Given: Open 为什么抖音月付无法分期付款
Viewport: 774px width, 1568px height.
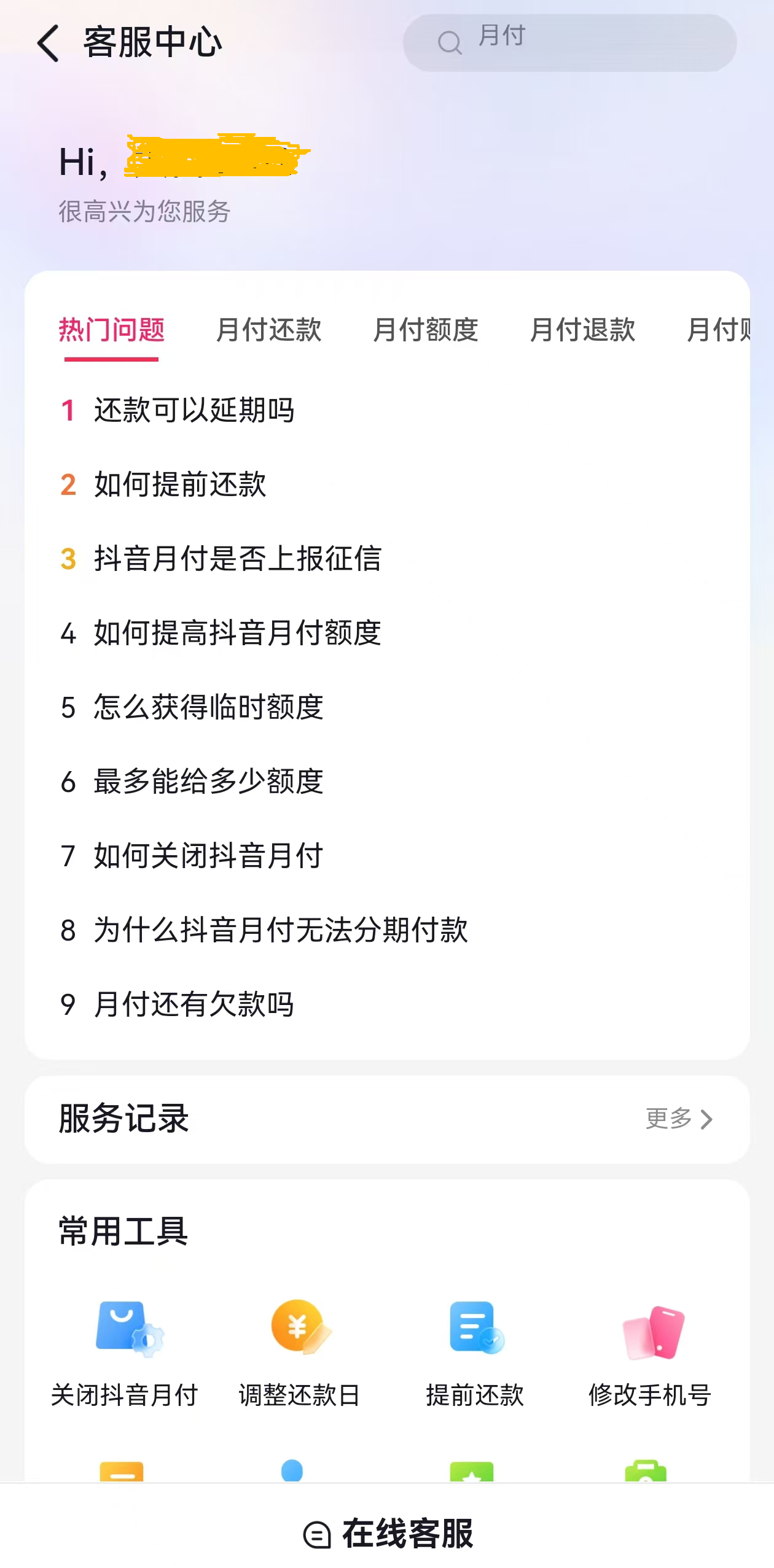Looking at the screenshot, I should (x=387, y=930).
